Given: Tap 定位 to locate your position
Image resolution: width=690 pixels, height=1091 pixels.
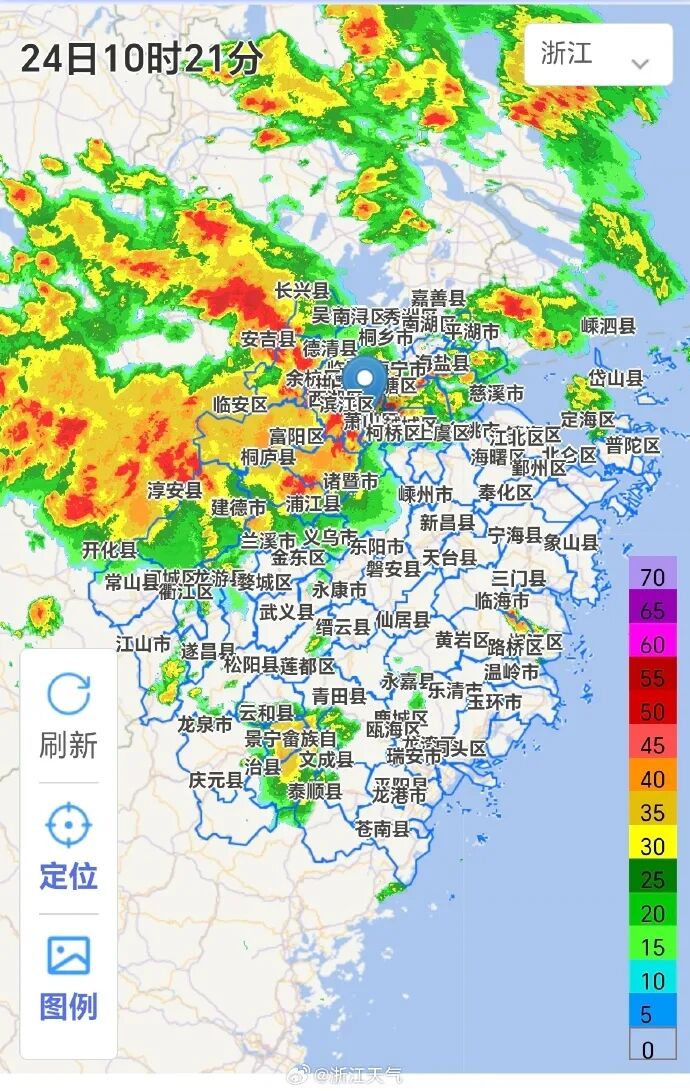Looking at the screenshot, I should click(x=68, y=847).
